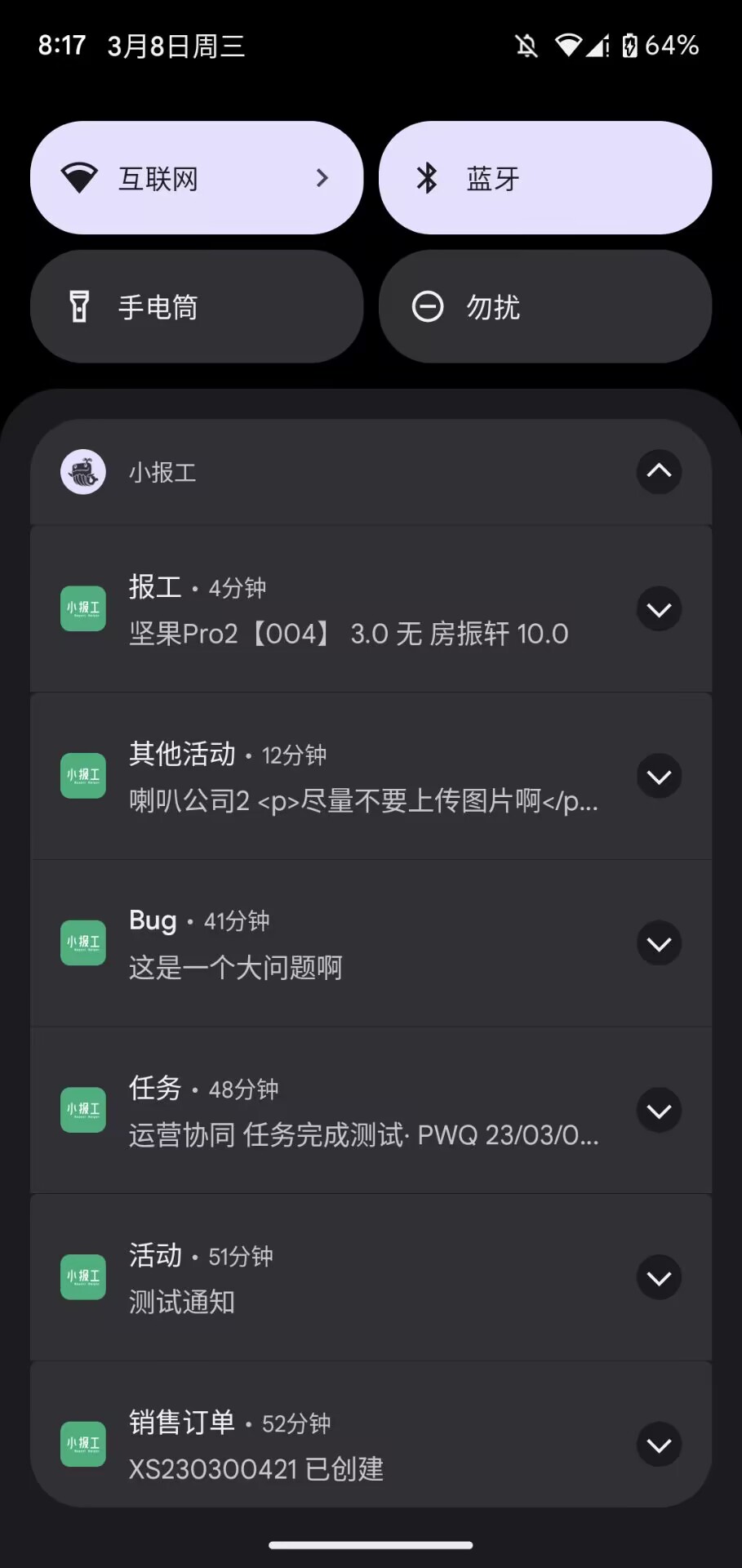Open the 互联网 quick settings tile
The width and height of the screenshot is (742, 1568).
196,178
